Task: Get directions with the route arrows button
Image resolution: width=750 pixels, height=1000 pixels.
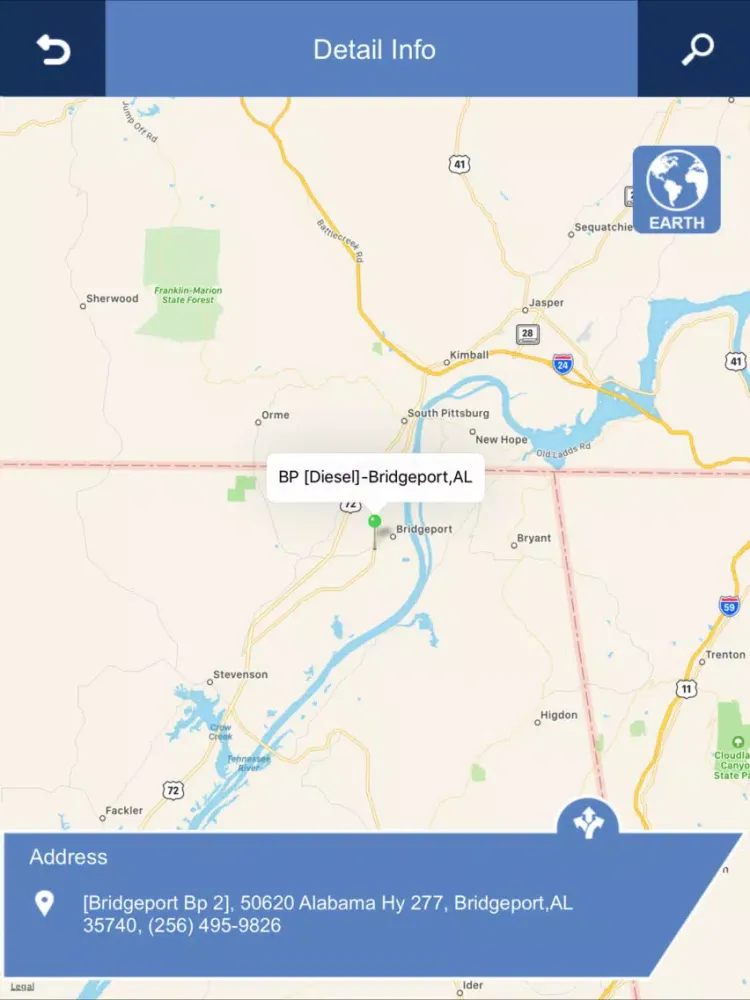Action: 588,820
